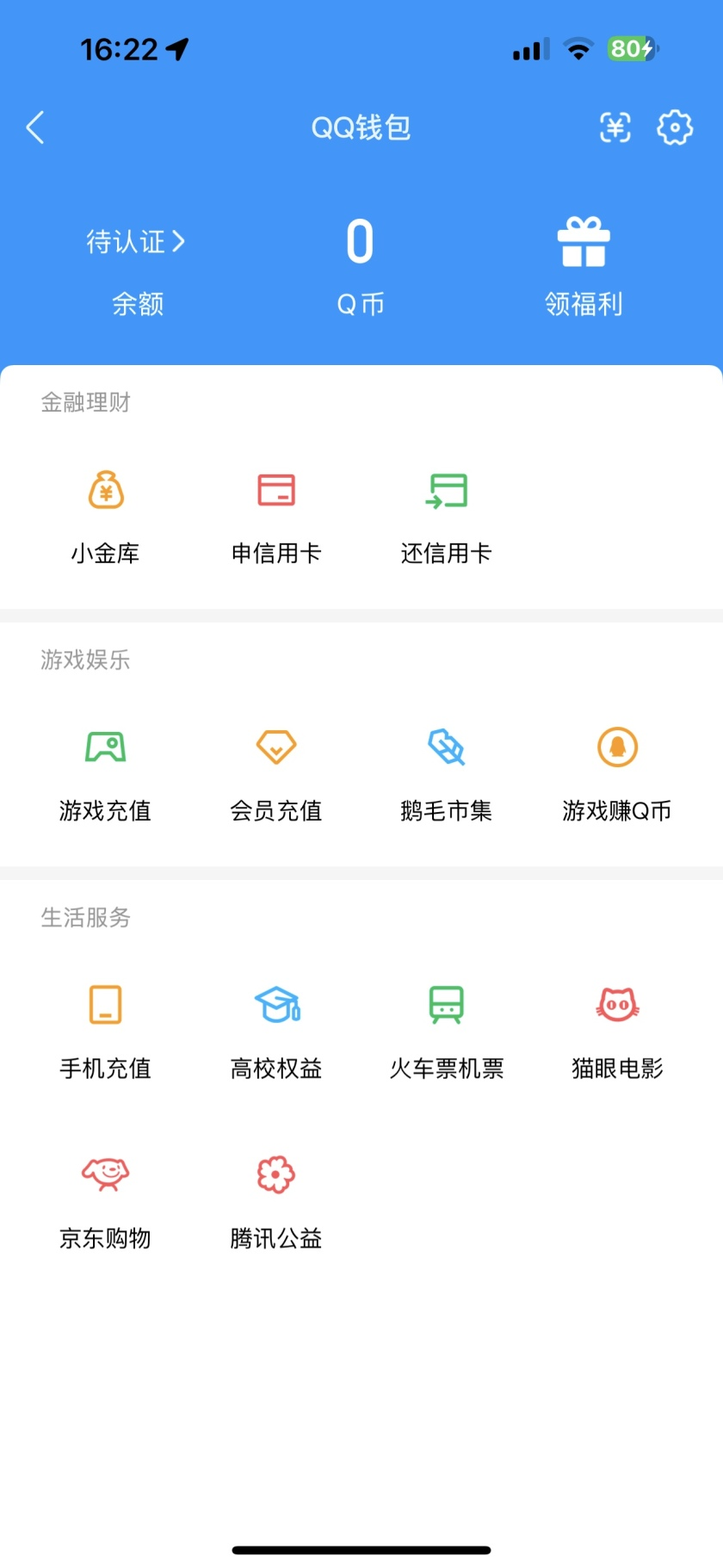This screenshot has height=1568, width=723.
Task: Check the 余额 balance entry
Action: 139,304
